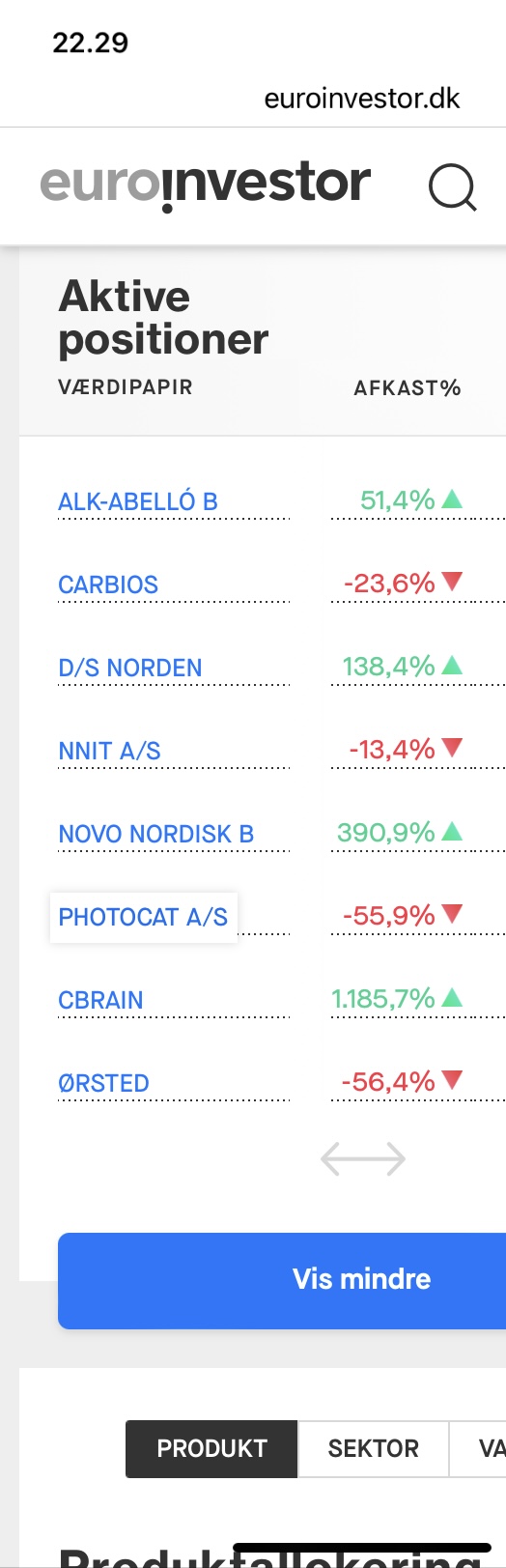Open the CARBIOS stock page

pos(108,584)
